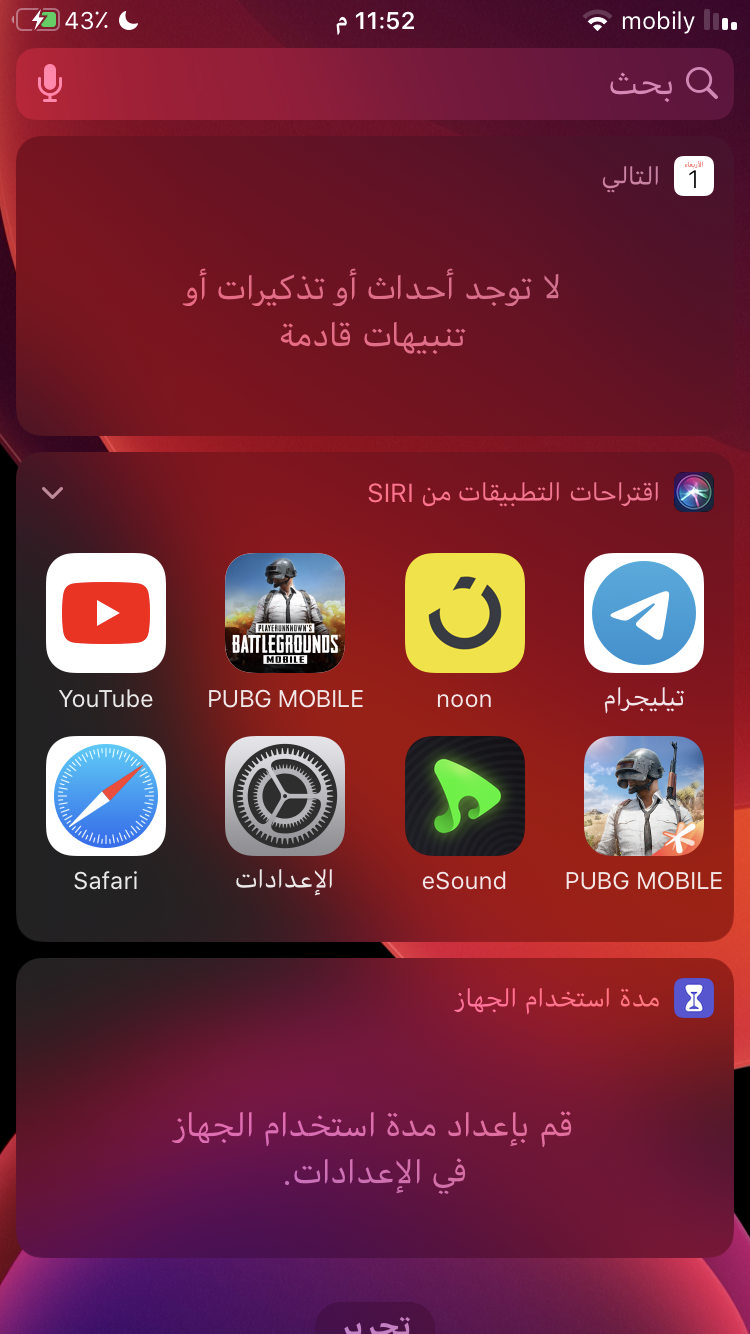This screenshot has height=1334, width=750.
Task: Tap the Edit button at the bottom
Action: (x=375, y=1322)
